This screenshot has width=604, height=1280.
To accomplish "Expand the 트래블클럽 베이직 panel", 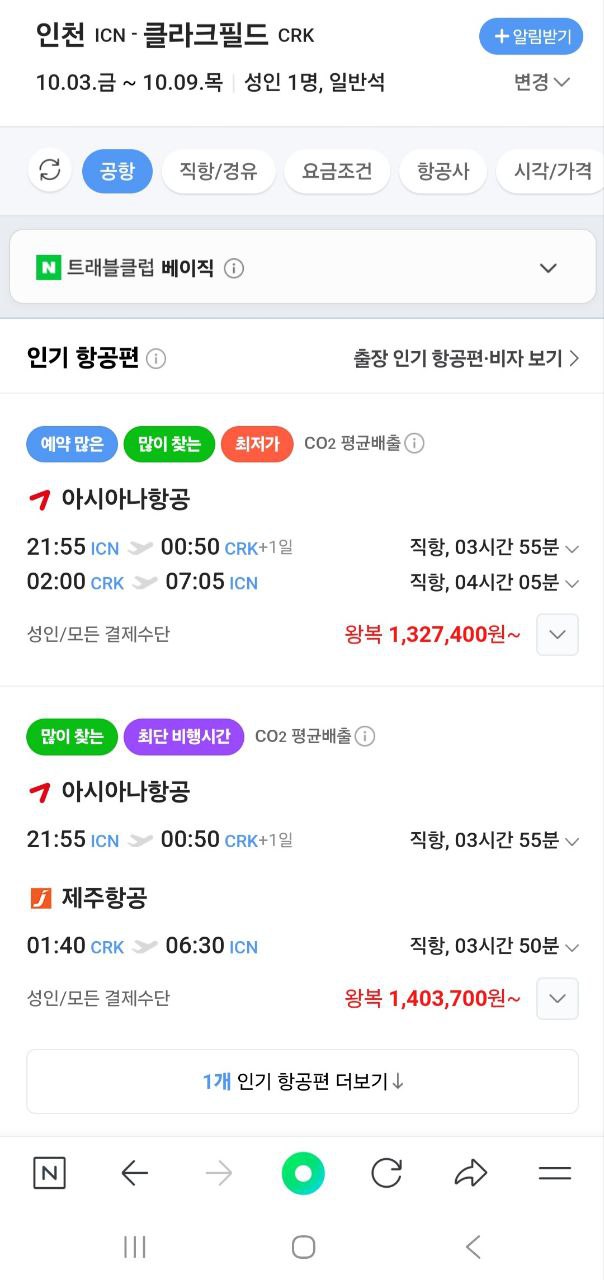I will [x=548, y=268].
